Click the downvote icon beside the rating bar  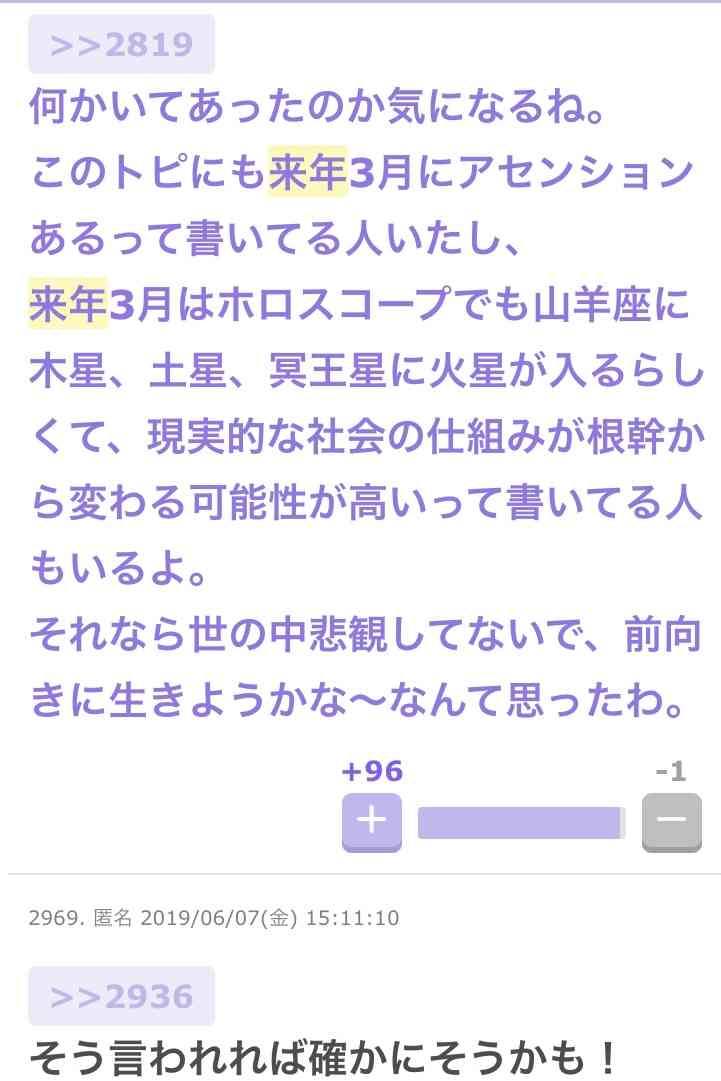[x=674, y=821]
